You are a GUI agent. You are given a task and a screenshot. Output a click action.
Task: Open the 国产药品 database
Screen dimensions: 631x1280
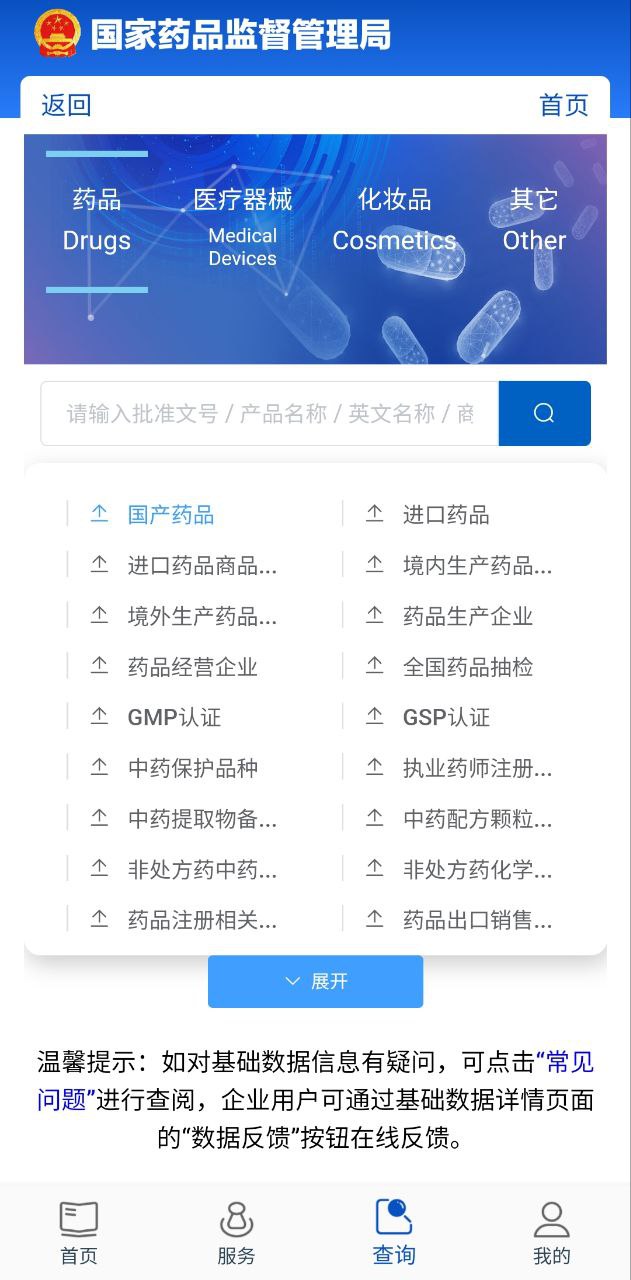tap(170, 515)
